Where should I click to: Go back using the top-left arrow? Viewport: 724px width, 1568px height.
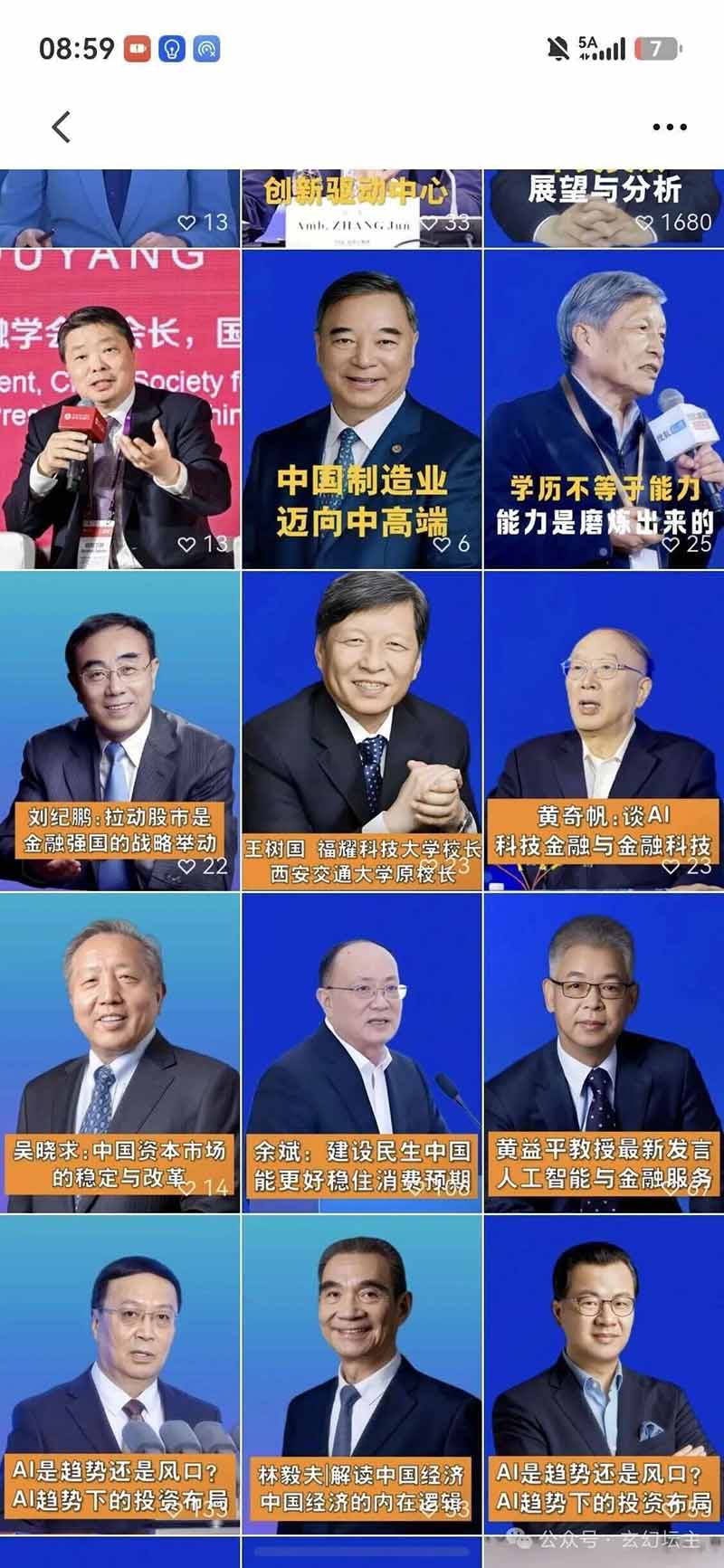(x=61, y=127)
